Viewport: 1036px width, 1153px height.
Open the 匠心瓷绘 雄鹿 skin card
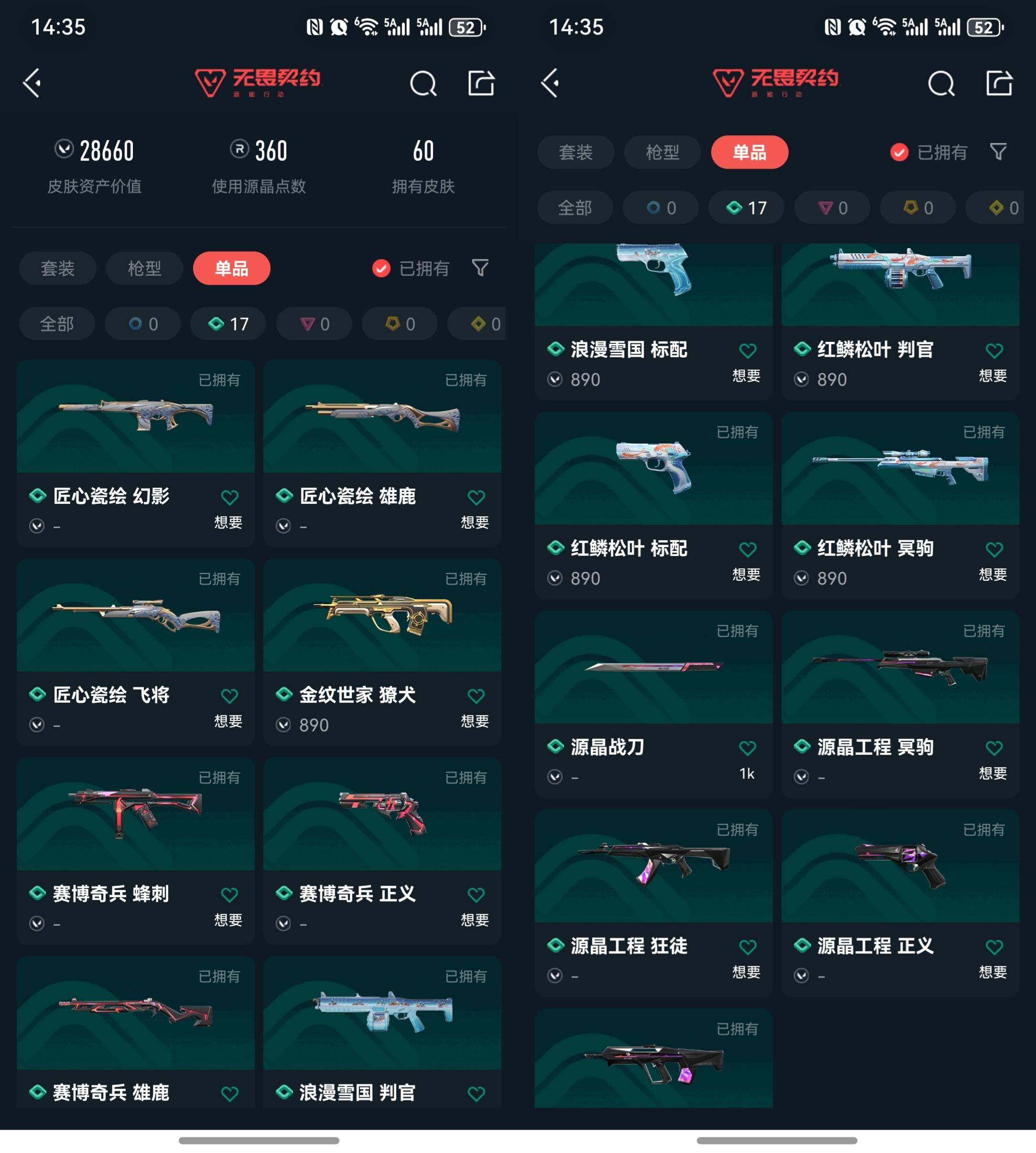click(382, 453)
